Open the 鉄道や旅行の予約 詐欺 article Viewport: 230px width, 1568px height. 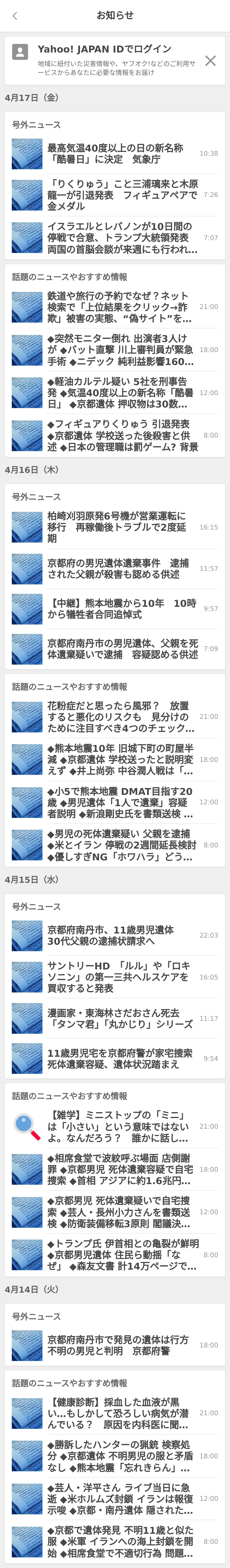point(115,307)
